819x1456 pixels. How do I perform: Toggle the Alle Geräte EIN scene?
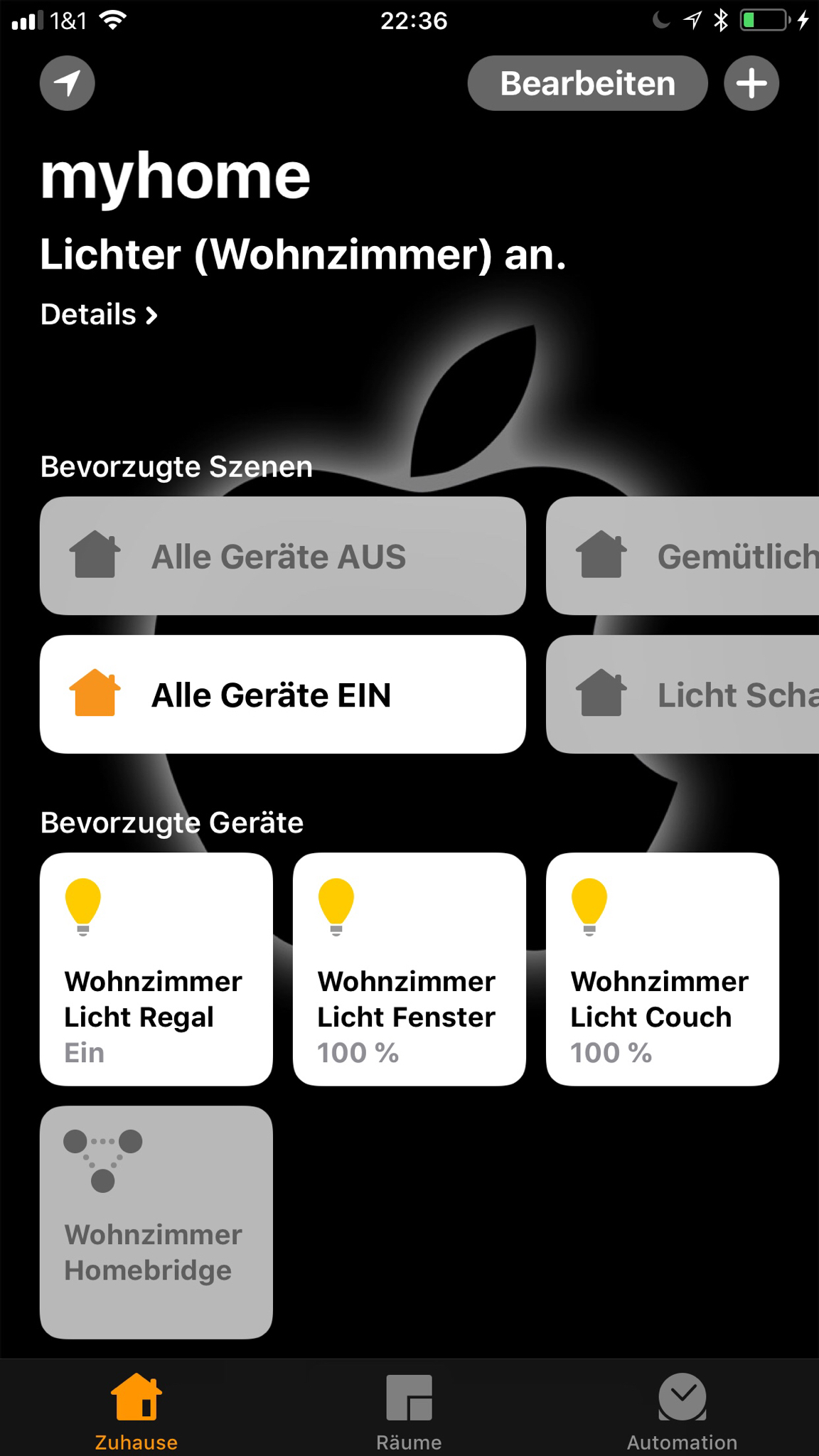(x=283, y=695)
